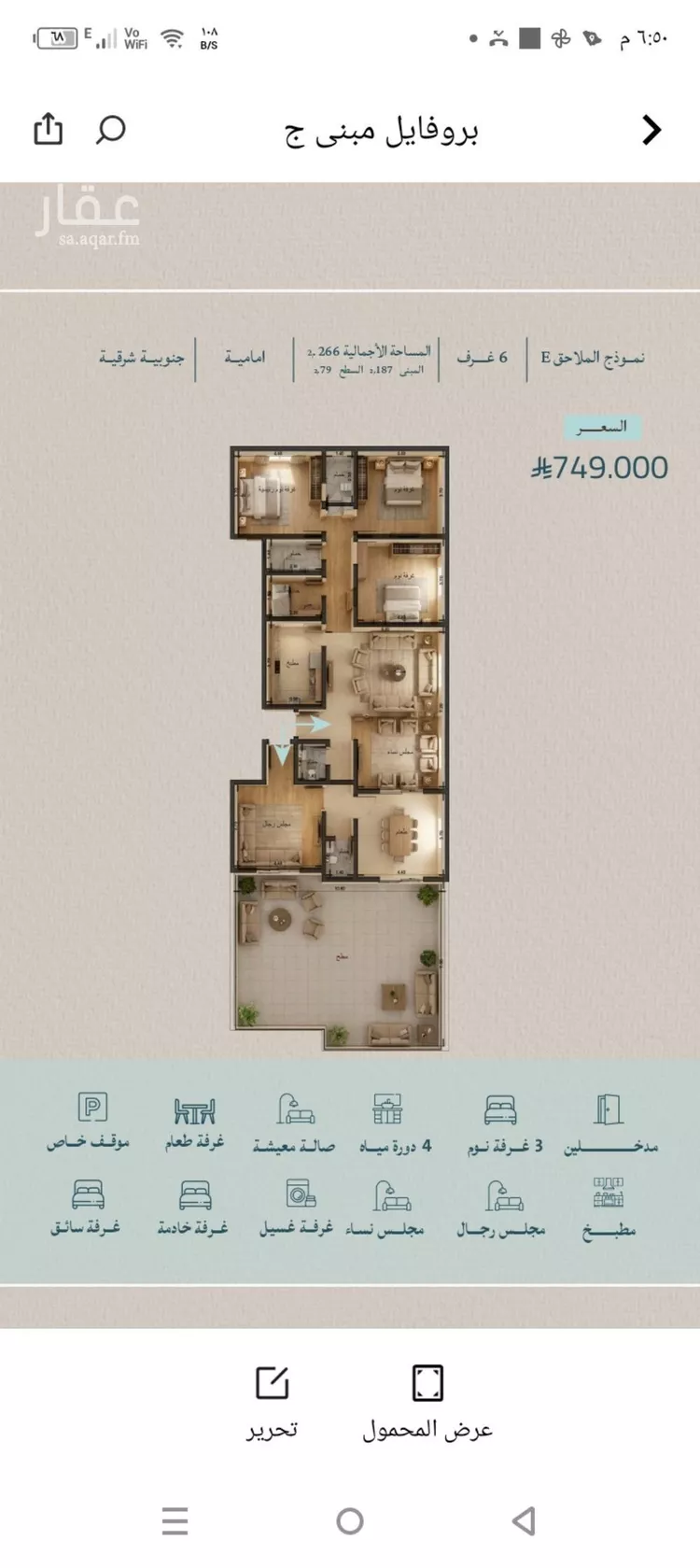Tap the system home button

350,1521
